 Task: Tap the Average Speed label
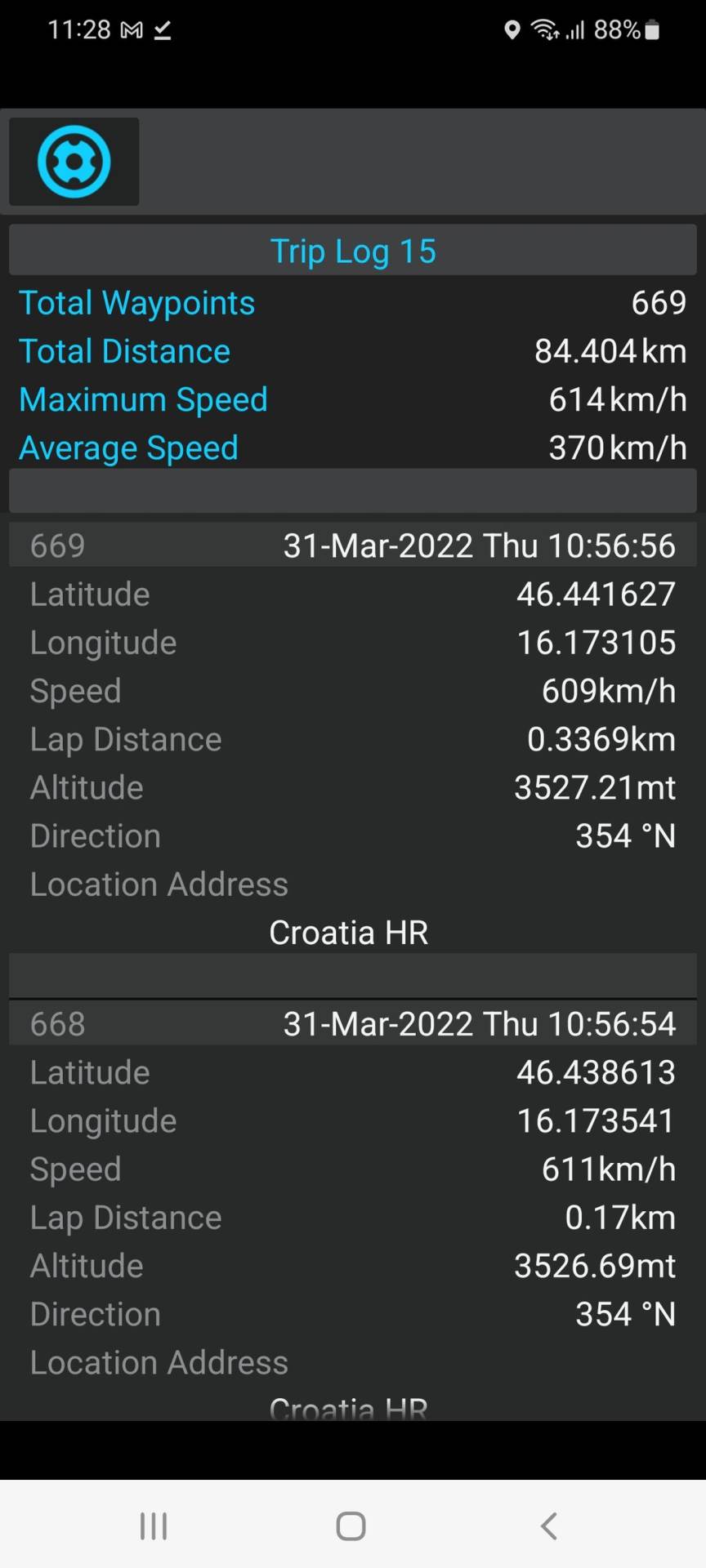click(x=128, y=448)
